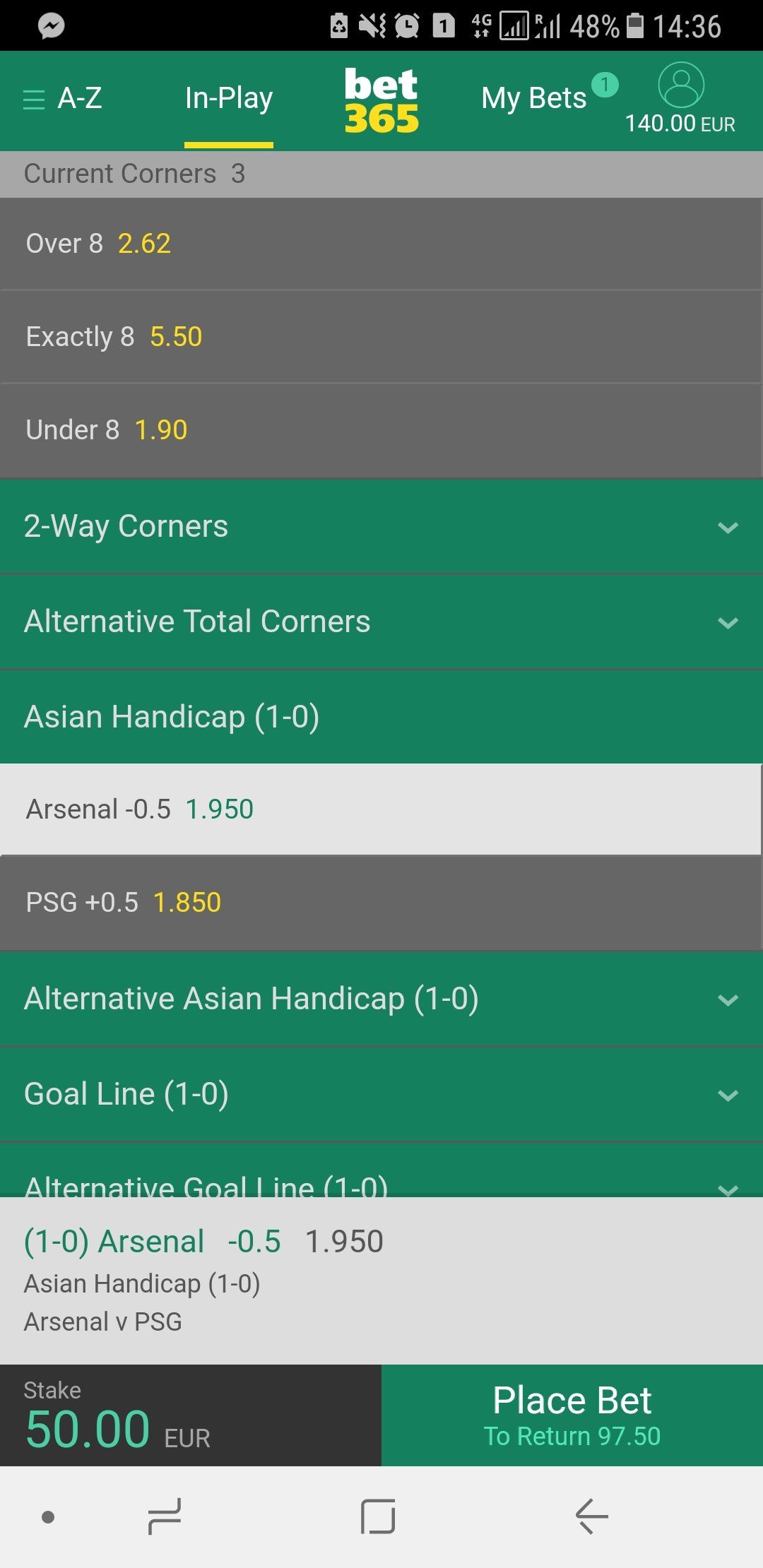Viewport: 763px width, 1568px height.
Task: Open My Bets
Action: pyautogui.click(x=535, y=99)
